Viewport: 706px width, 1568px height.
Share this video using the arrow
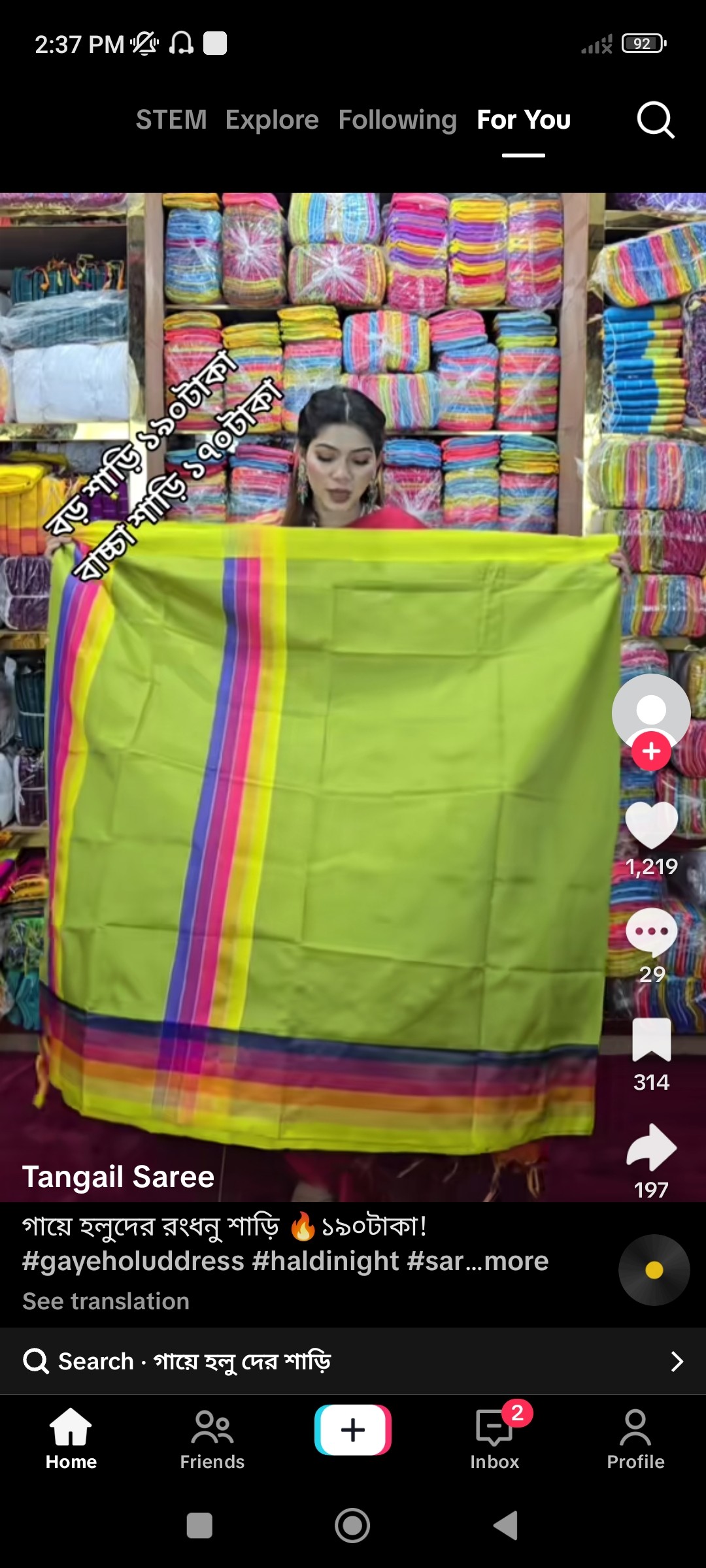(x=651, y=1147)
